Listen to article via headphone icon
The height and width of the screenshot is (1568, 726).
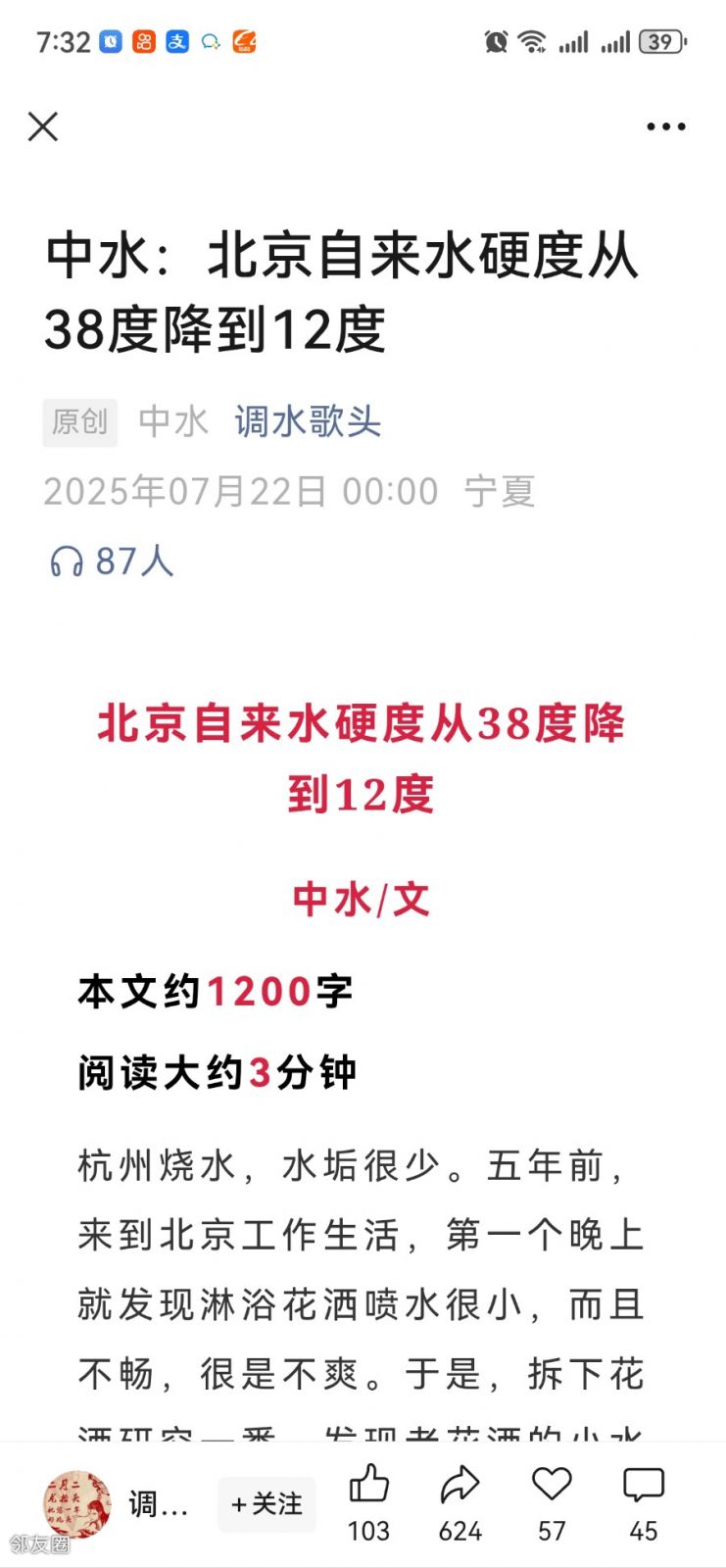[67, 562]
